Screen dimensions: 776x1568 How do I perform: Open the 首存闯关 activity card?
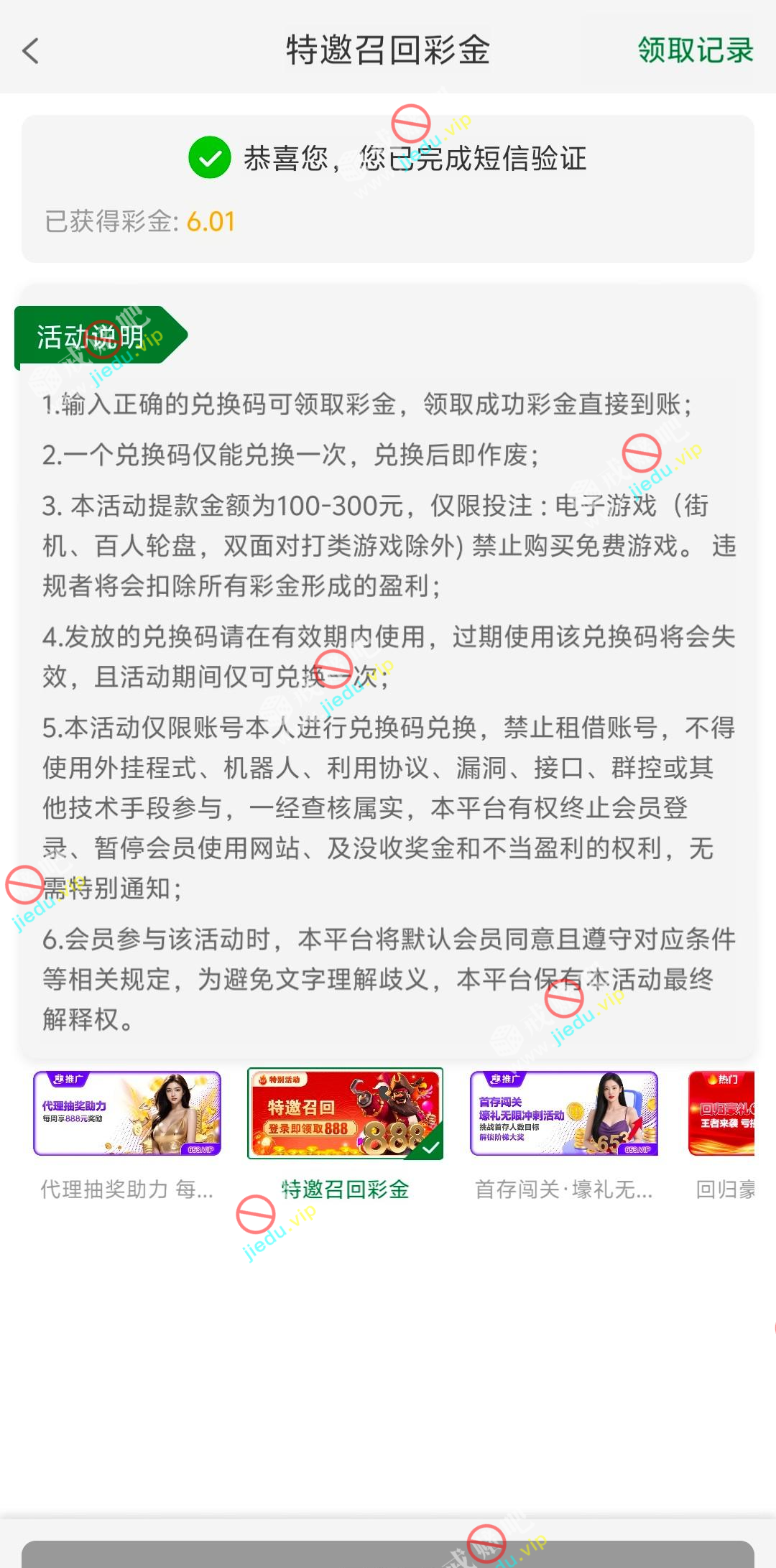pos(564,1113)
